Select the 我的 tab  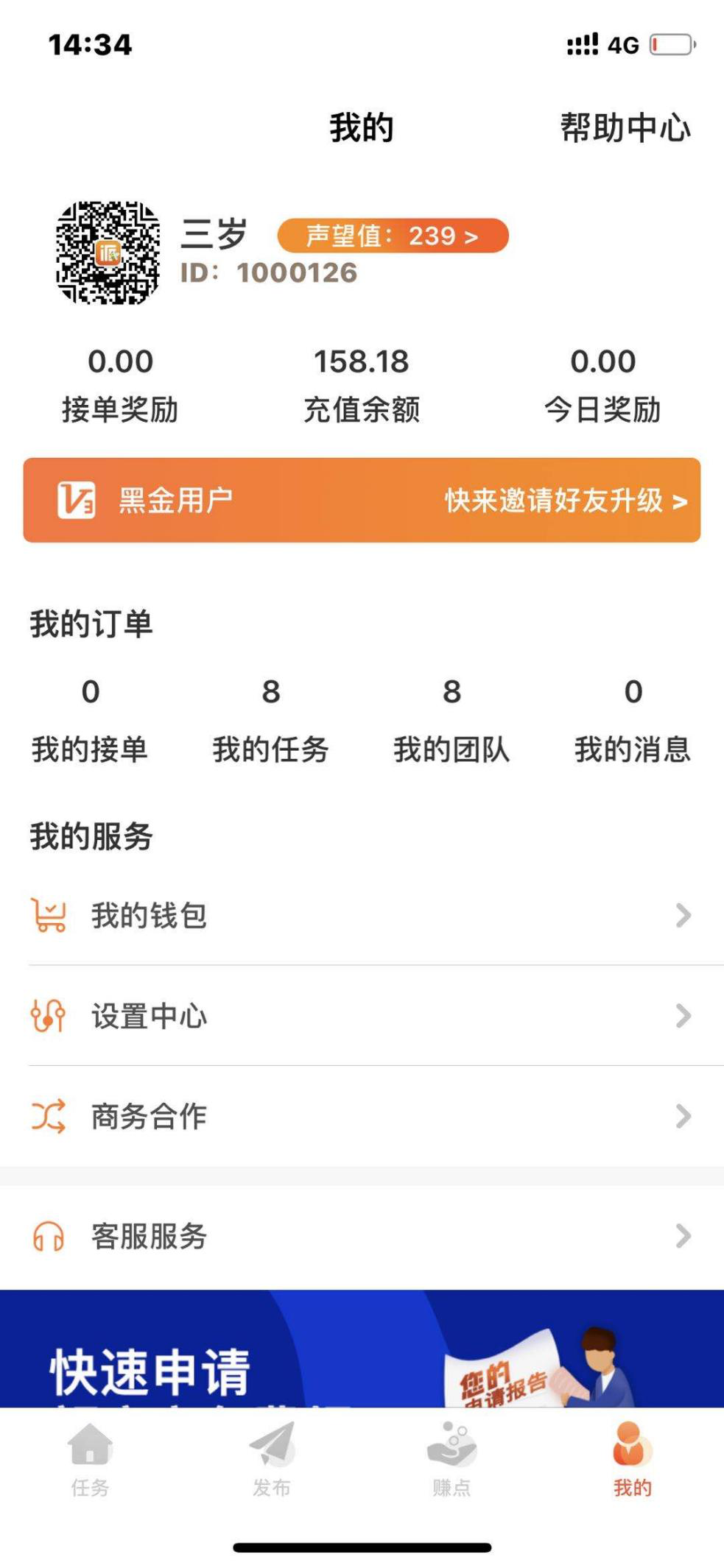[633, 1461]
